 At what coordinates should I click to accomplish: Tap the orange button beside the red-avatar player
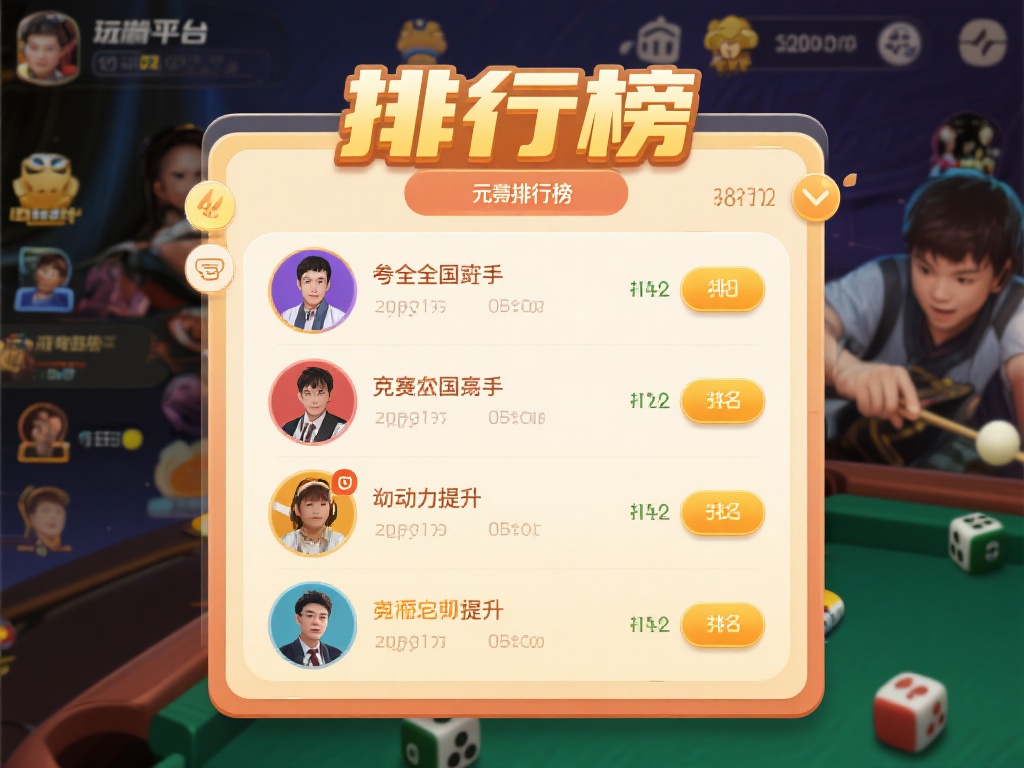(x=722, y=401)
